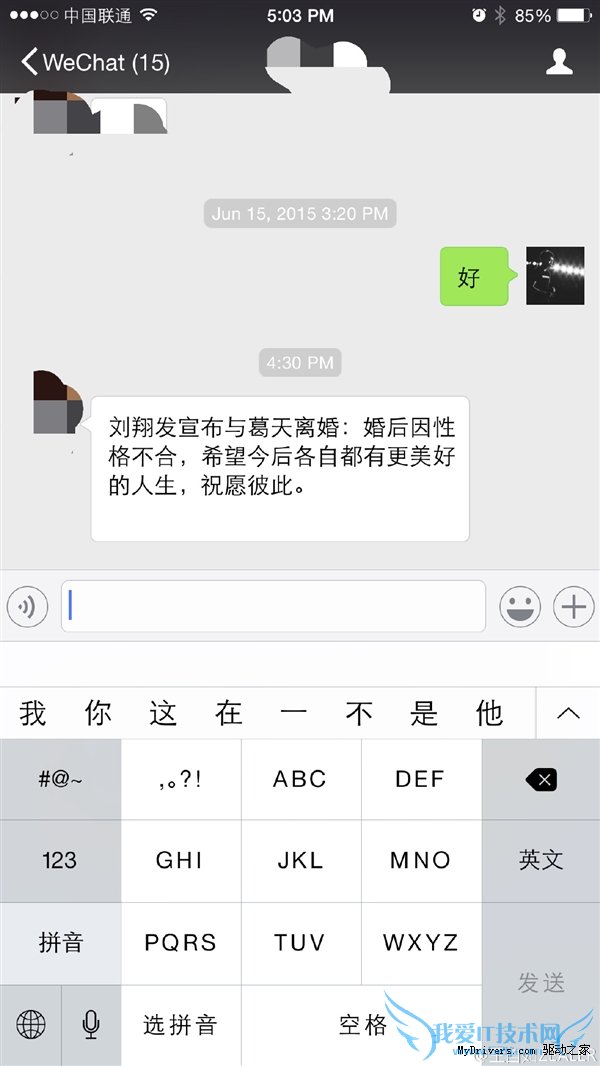Open the 123 number keypad
Viewport: 600px width, 1066px height.
pyautogui.click(x=60, y=861)
